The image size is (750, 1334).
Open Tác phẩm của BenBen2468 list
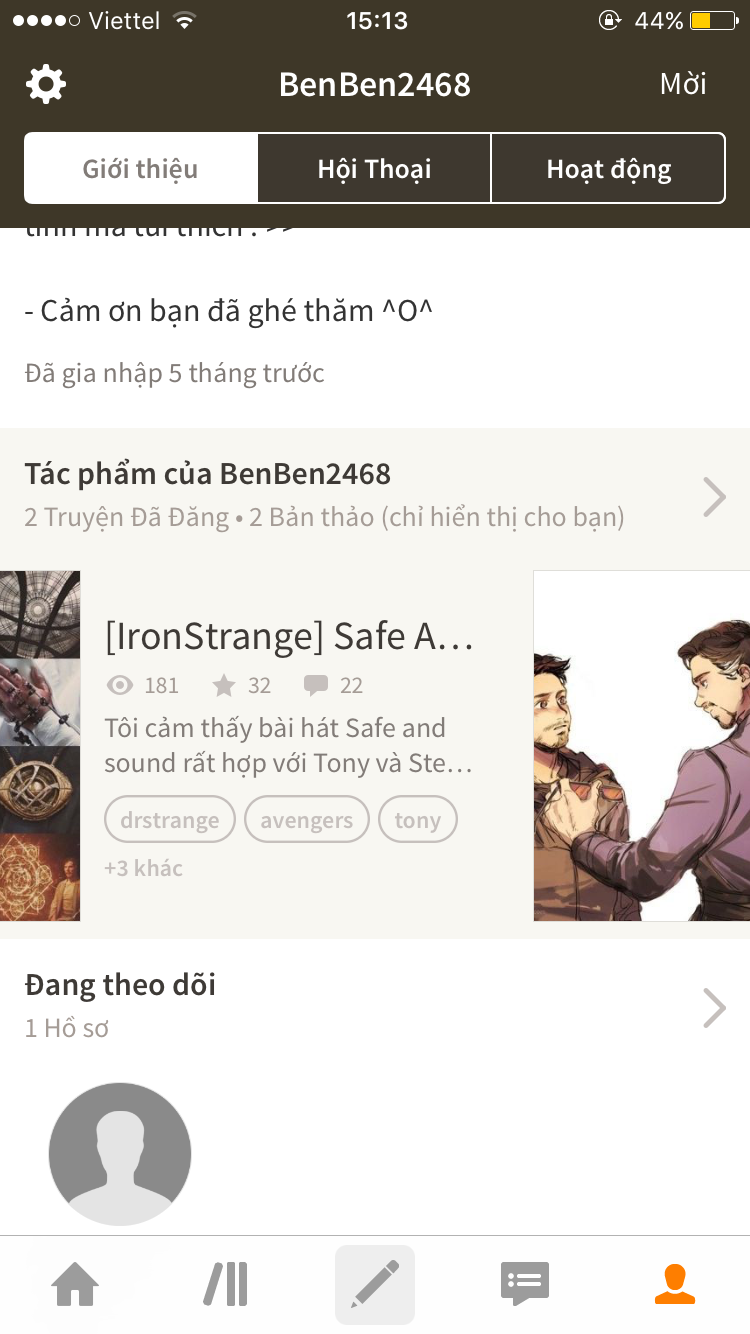pos(375,494)
